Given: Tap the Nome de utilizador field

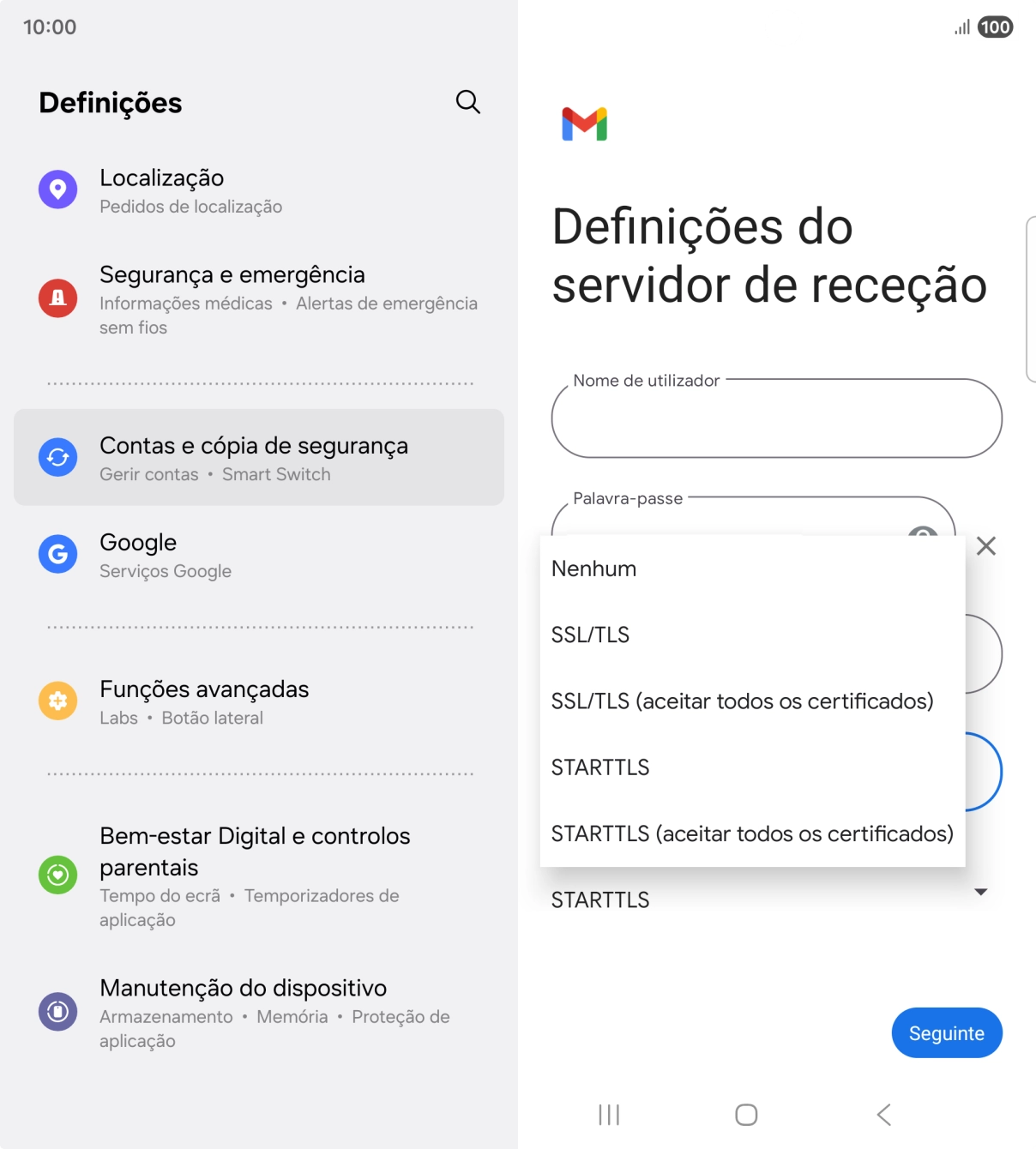Looking at the screenshot, I should [x=776, y=419].
